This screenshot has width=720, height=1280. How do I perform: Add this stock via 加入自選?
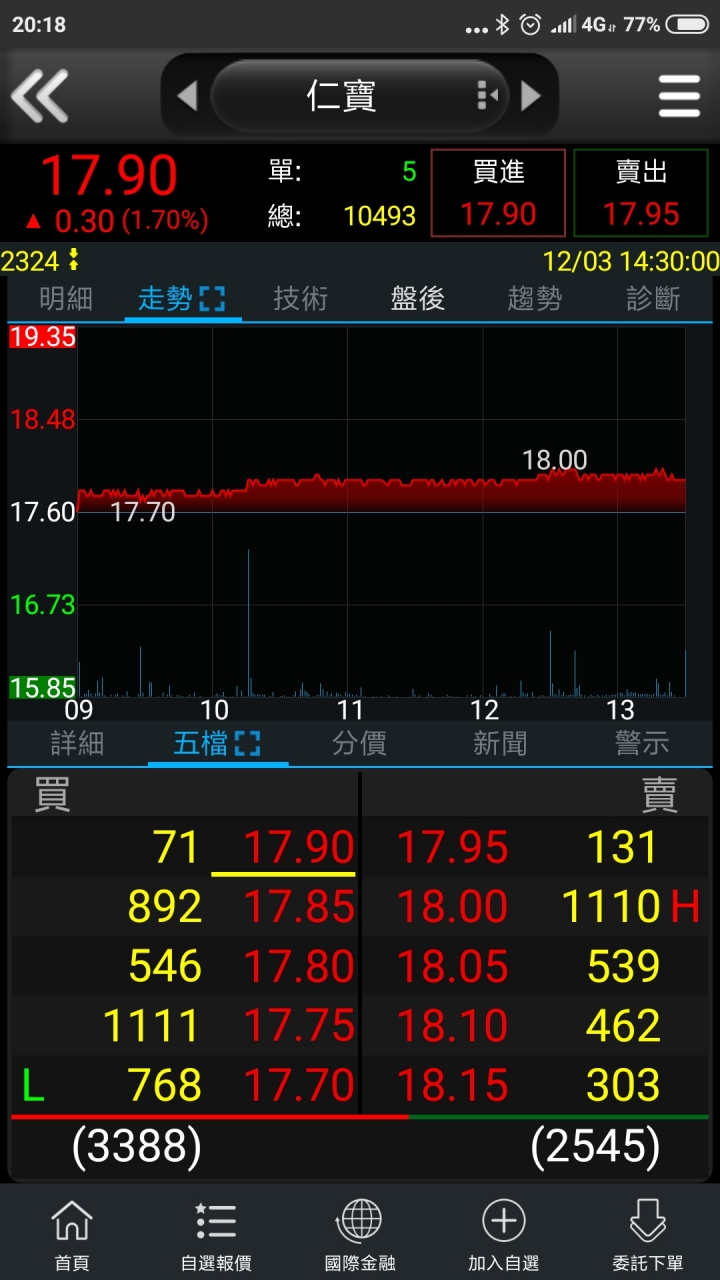pos(504,1233)
